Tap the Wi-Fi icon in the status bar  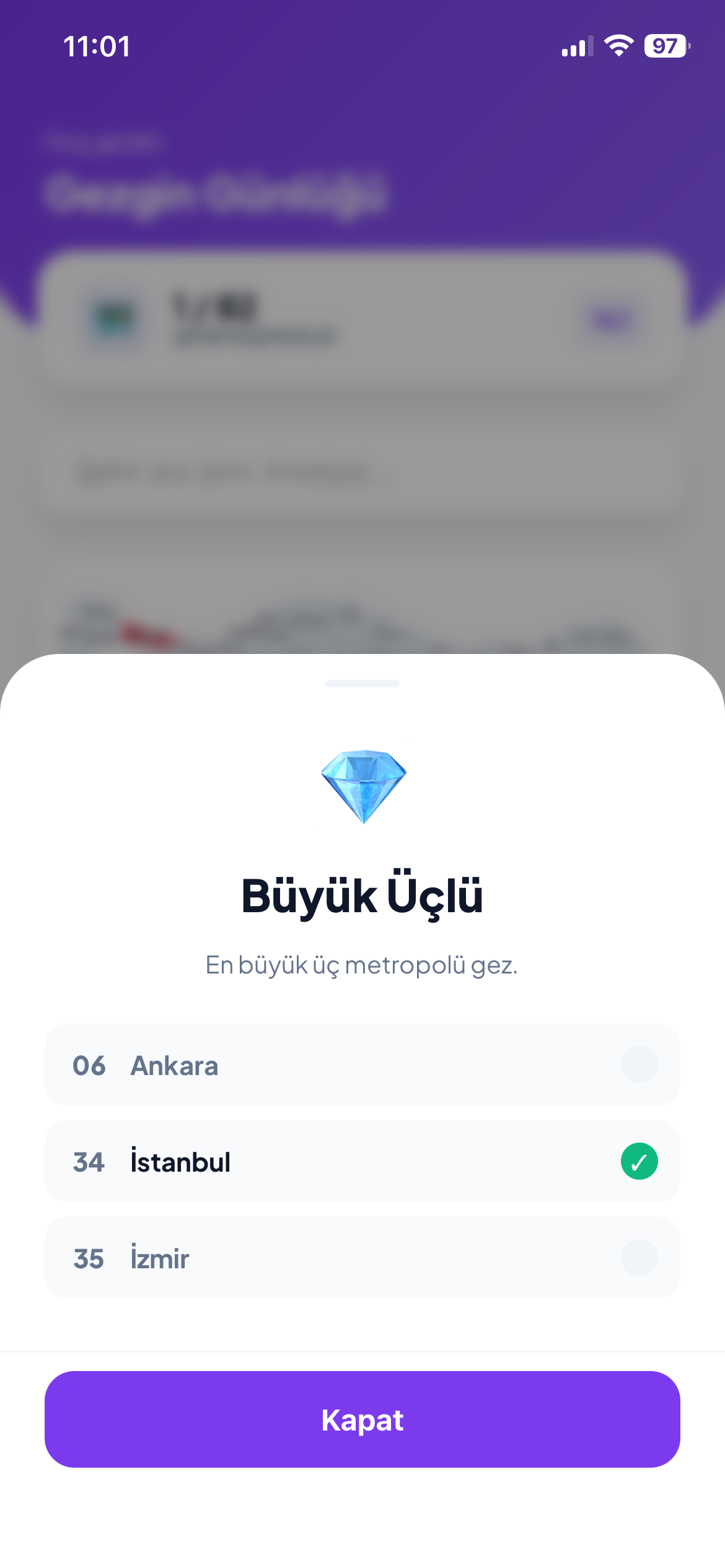pyautogui.click(x=618, y=46)
